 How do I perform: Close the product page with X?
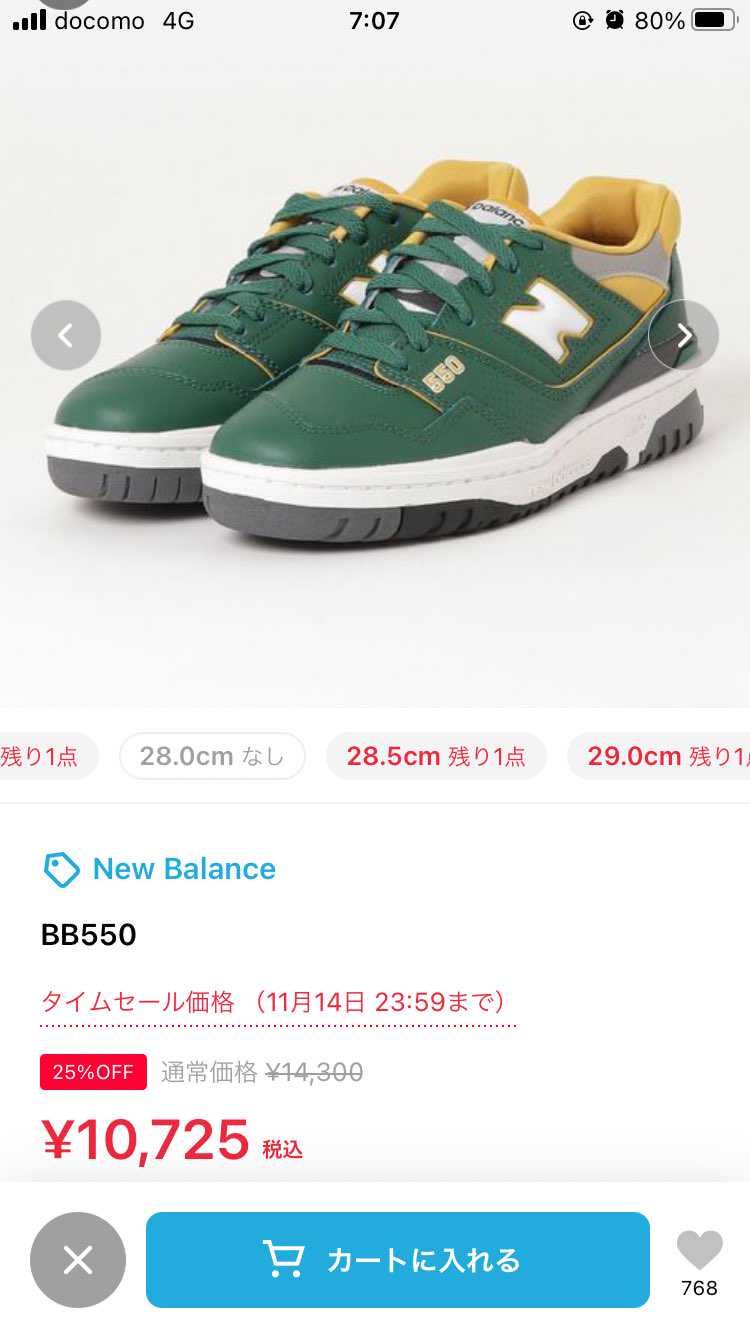coord(78,1260)
